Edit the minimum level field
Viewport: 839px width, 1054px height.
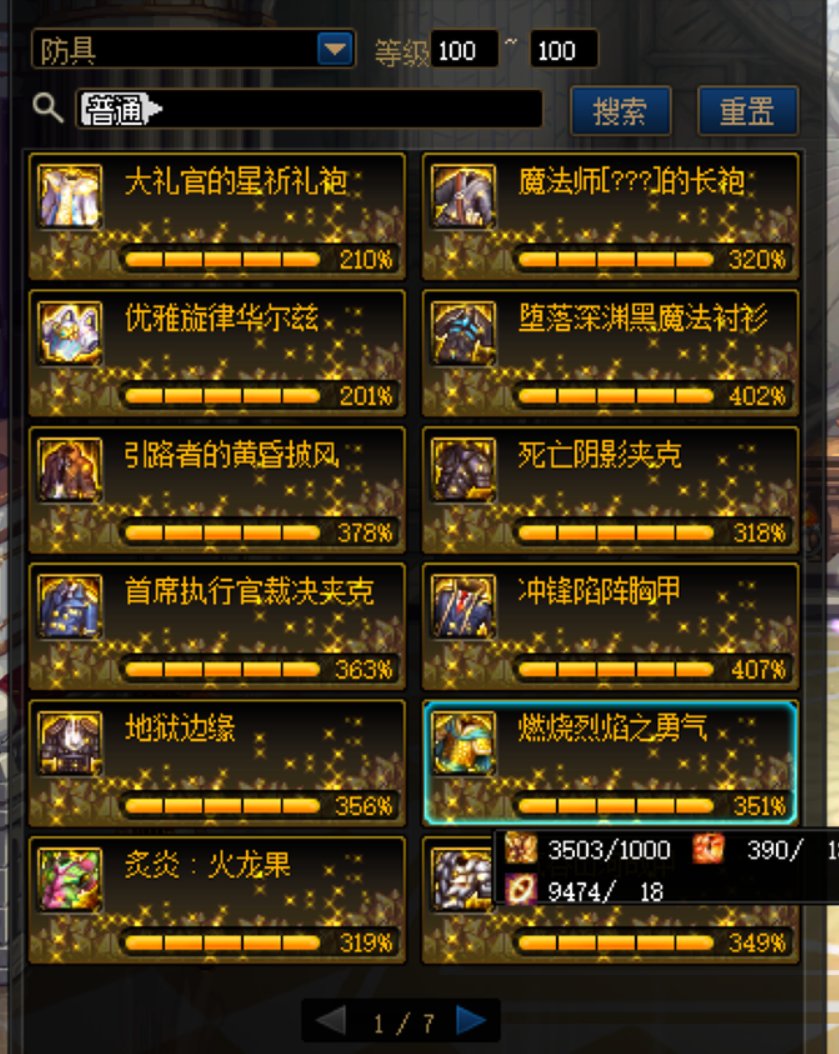[464, 50]
